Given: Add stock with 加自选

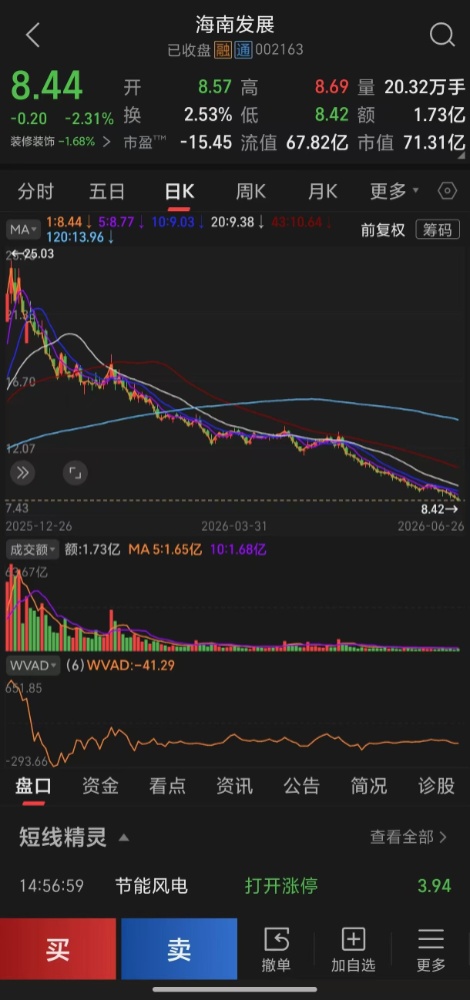Looking at the screenshot, I should pos(353,950).
